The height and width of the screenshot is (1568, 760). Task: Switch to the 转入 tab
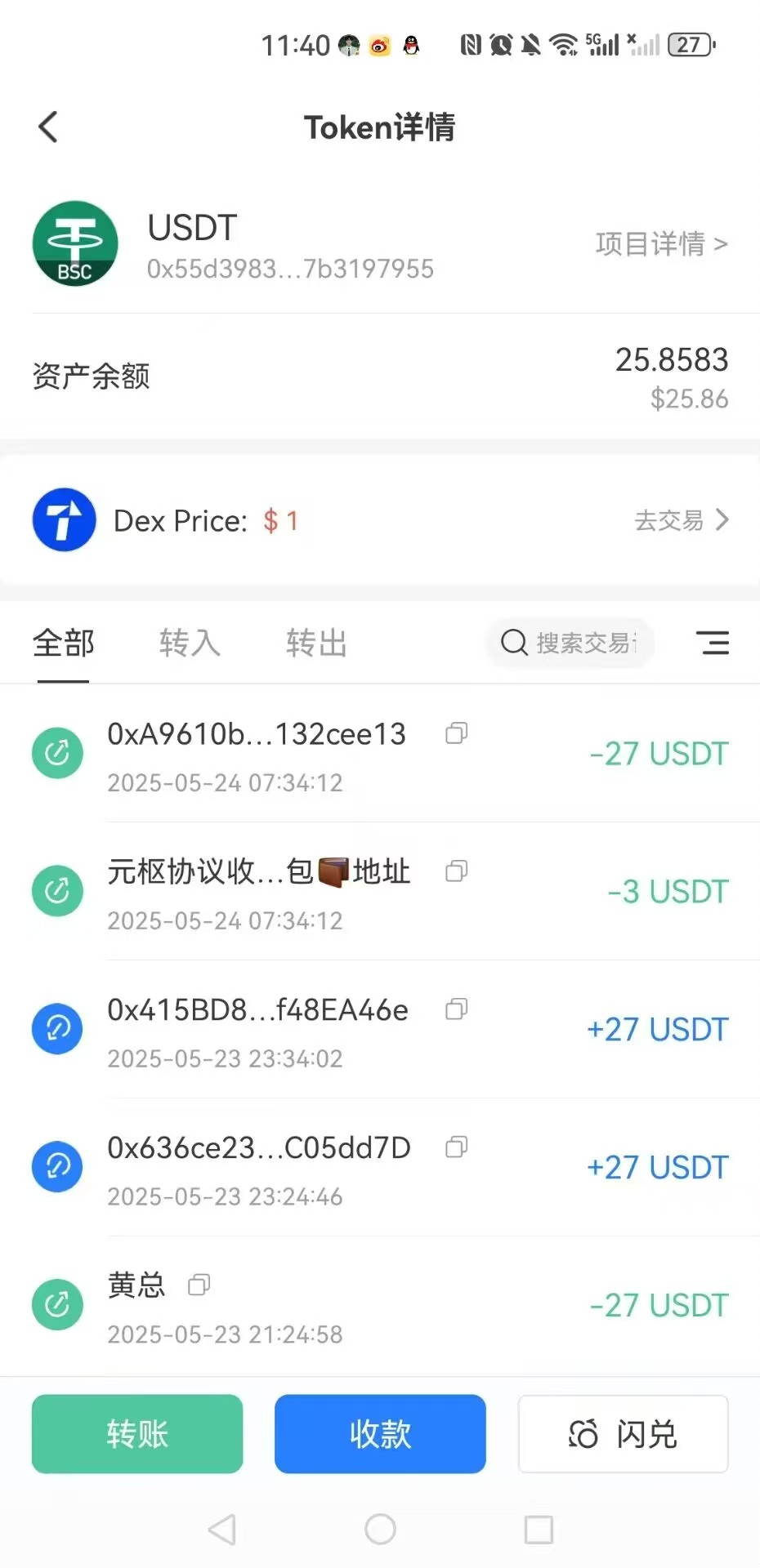(x=190, y=643)
